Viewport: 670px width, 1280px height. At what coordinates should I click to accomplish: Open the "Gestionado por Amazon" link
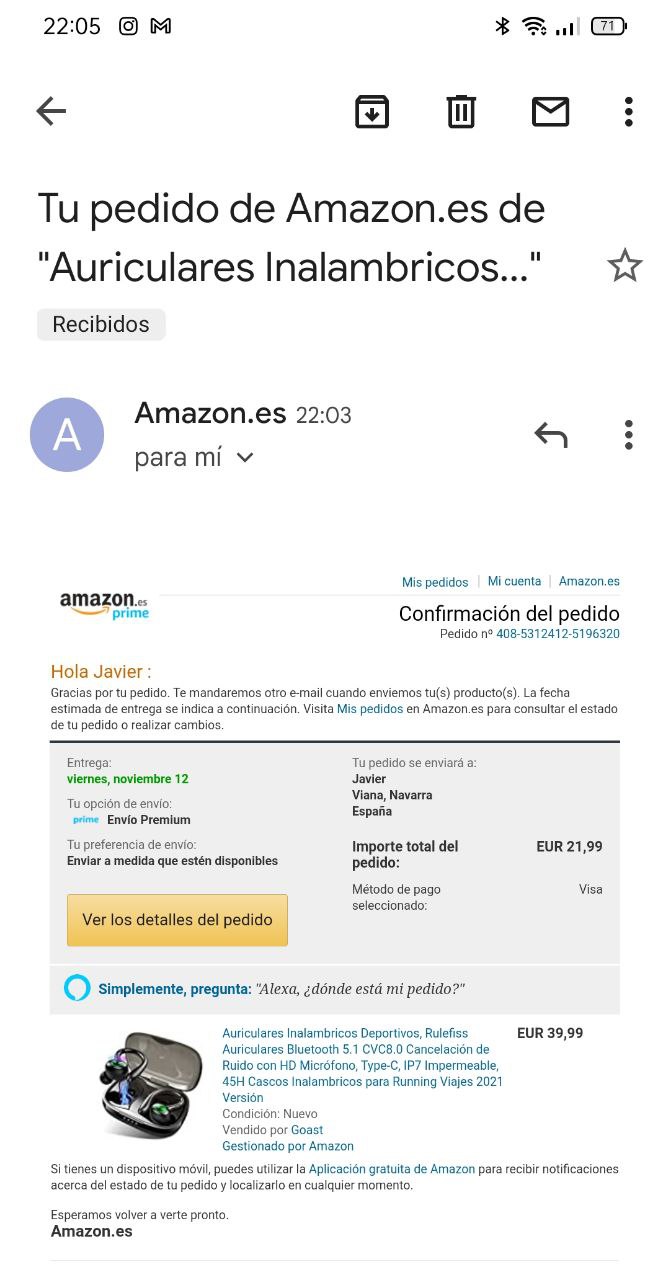tap(288, 1146)
